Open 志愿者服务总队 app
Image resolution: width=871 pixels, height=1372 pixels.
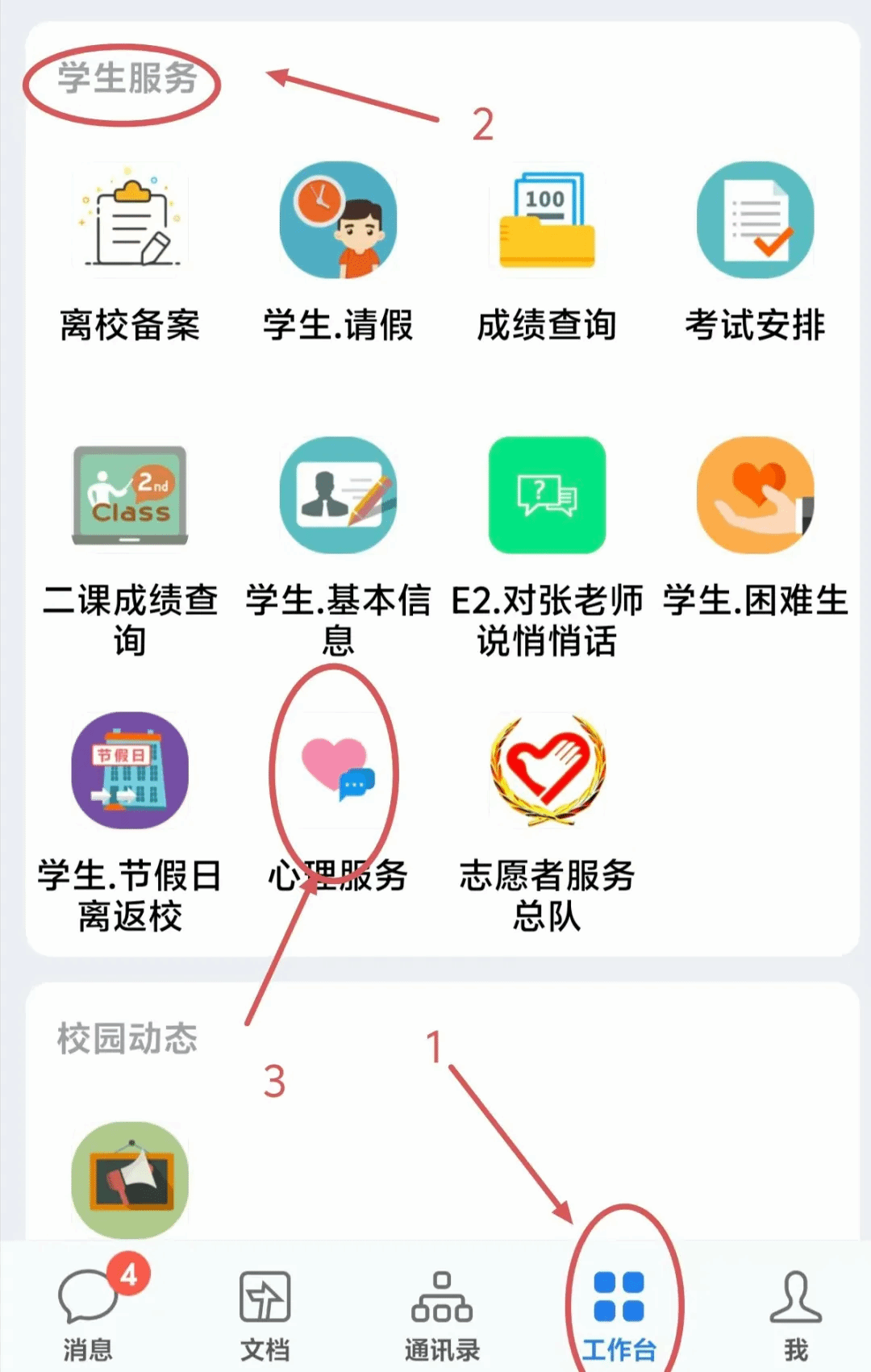[x=547, y=770]
